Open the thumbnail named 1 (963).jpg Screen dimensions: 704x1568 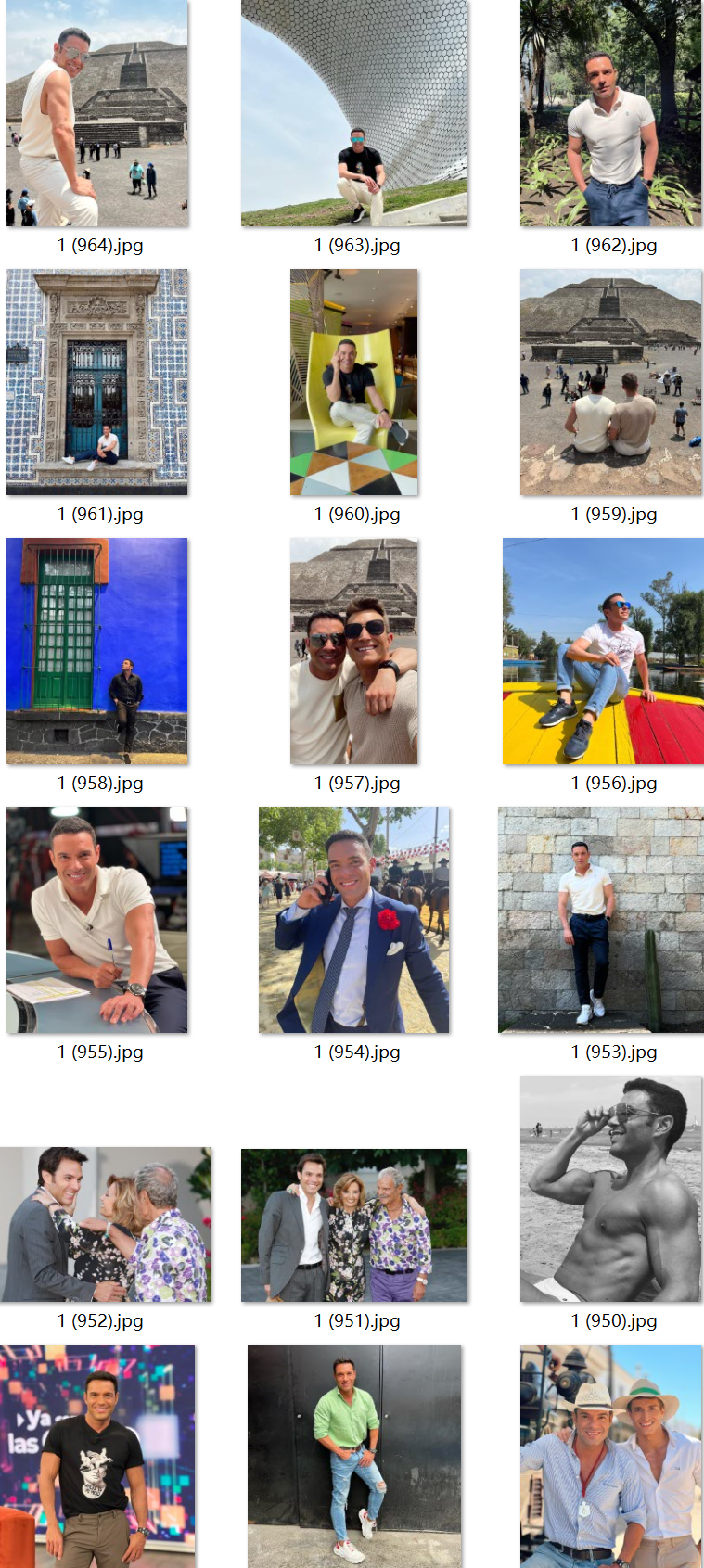coord(354,113)
